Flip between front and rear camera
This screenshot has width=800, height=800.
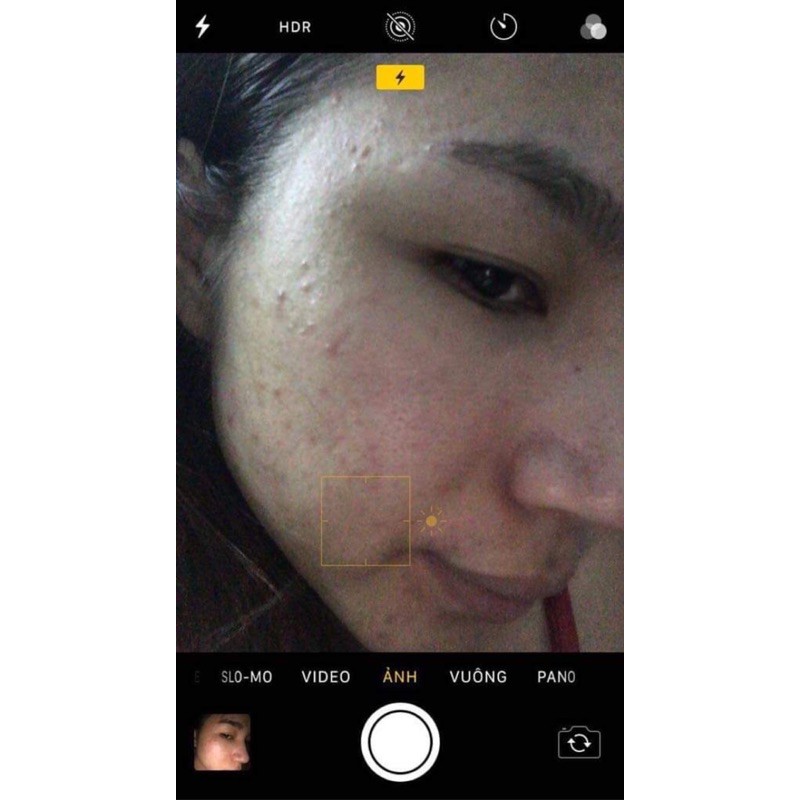tap(579, 743)
